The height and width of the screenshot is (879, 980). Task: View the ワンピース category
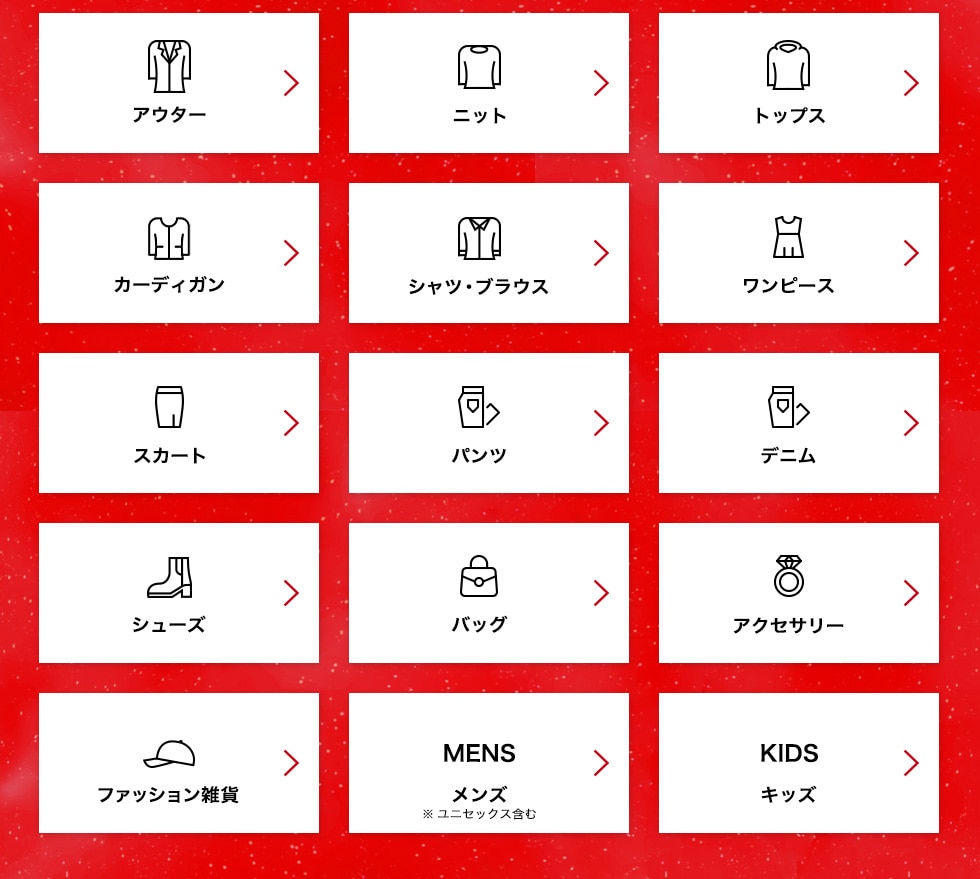[798, 253]
